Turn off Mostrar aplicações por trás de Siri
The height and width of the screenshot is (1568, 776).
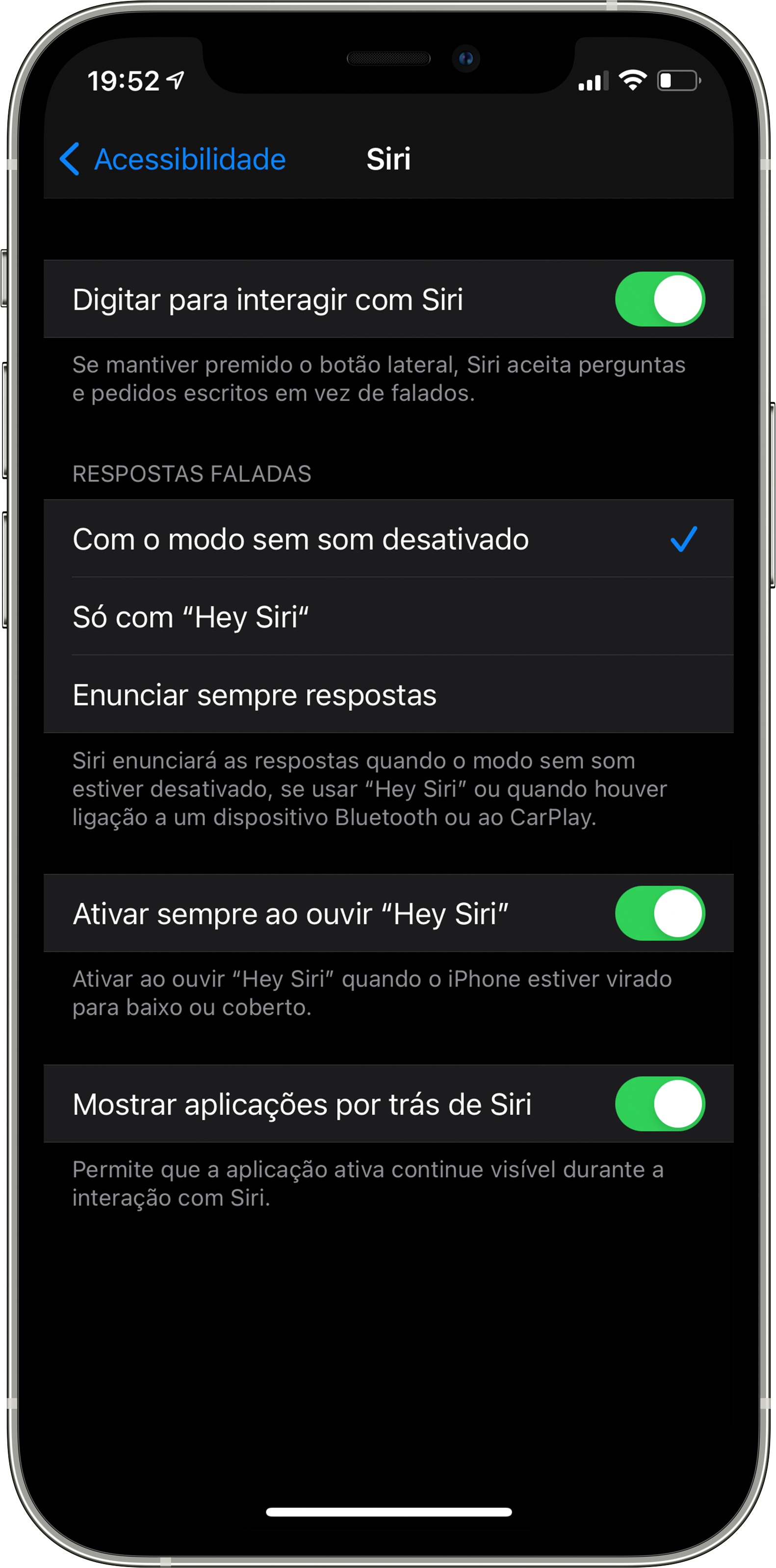click(x=659, y=1103)
